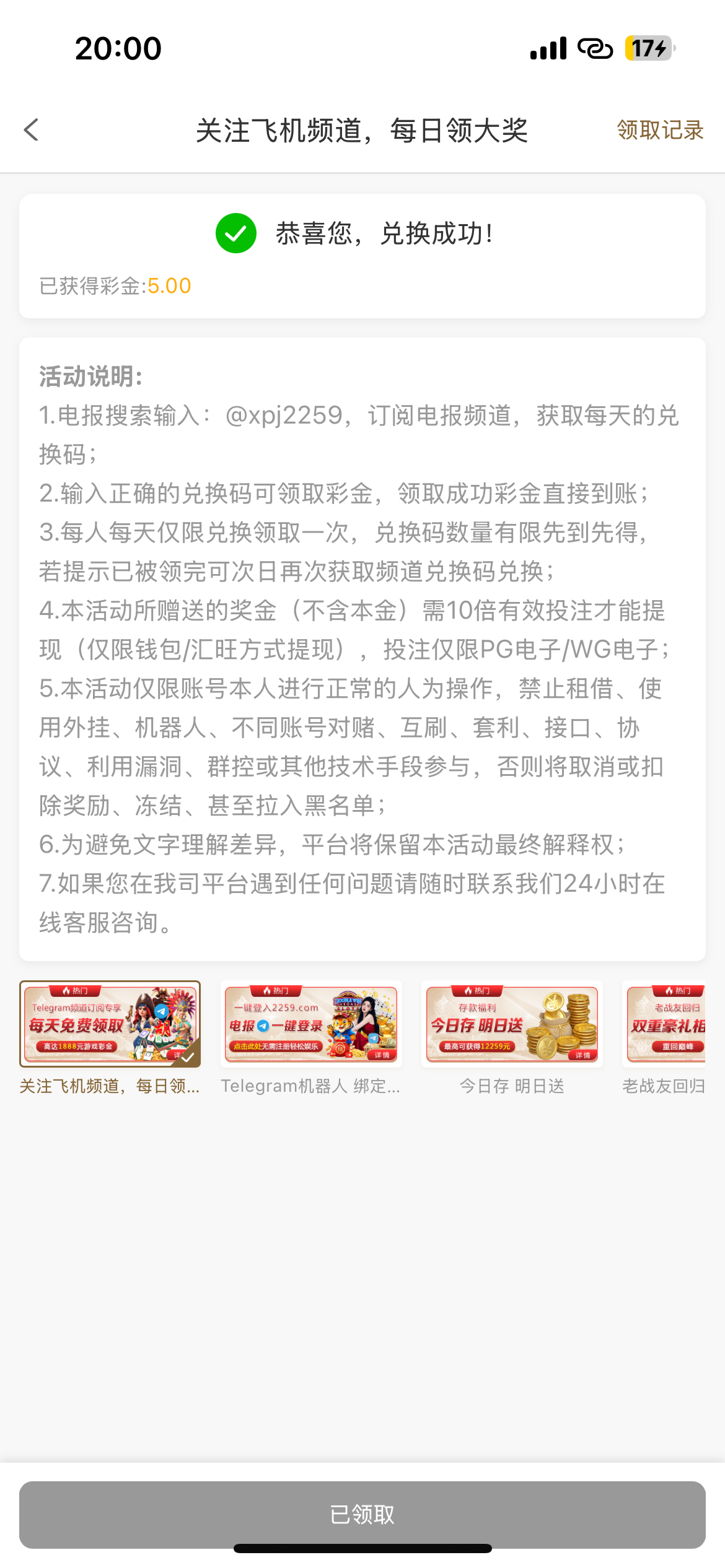Go back using the top-left arrow
The image size is (725, 1568).
click(x=32, y=130)
